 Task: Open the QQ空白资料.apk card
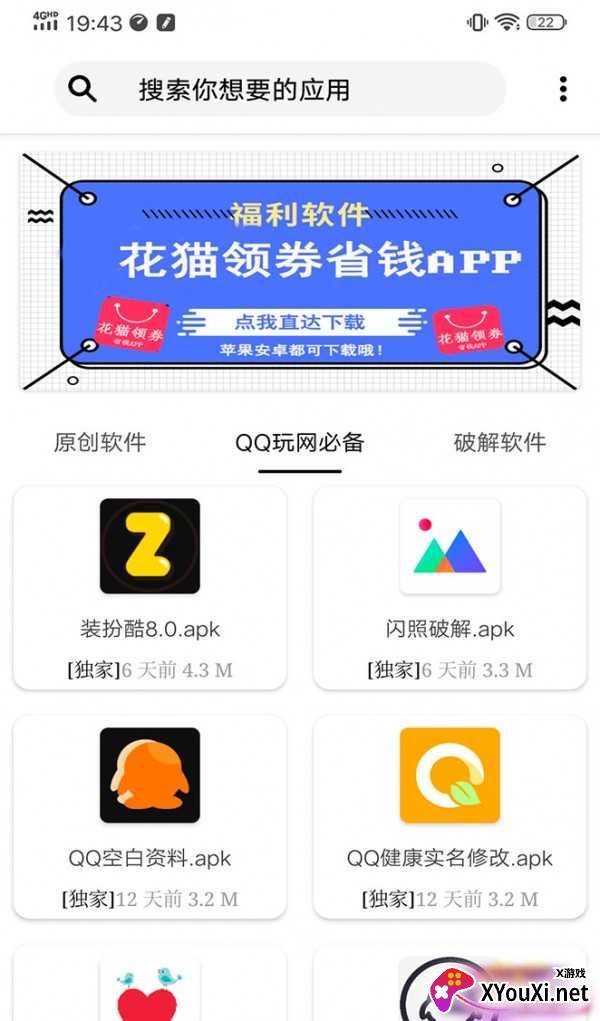(150, 817)
